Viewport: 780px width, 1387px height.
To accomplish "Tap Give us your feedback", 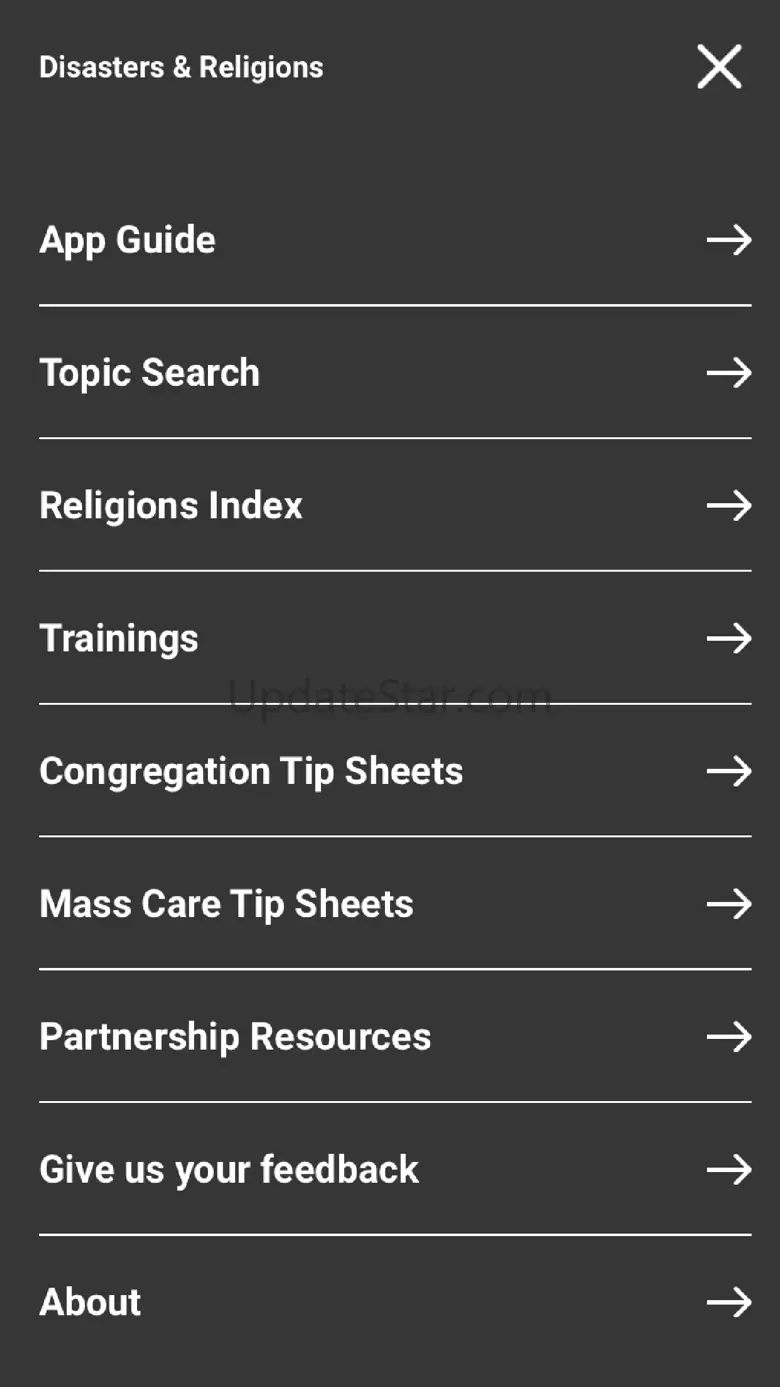I will point(394,1169).
